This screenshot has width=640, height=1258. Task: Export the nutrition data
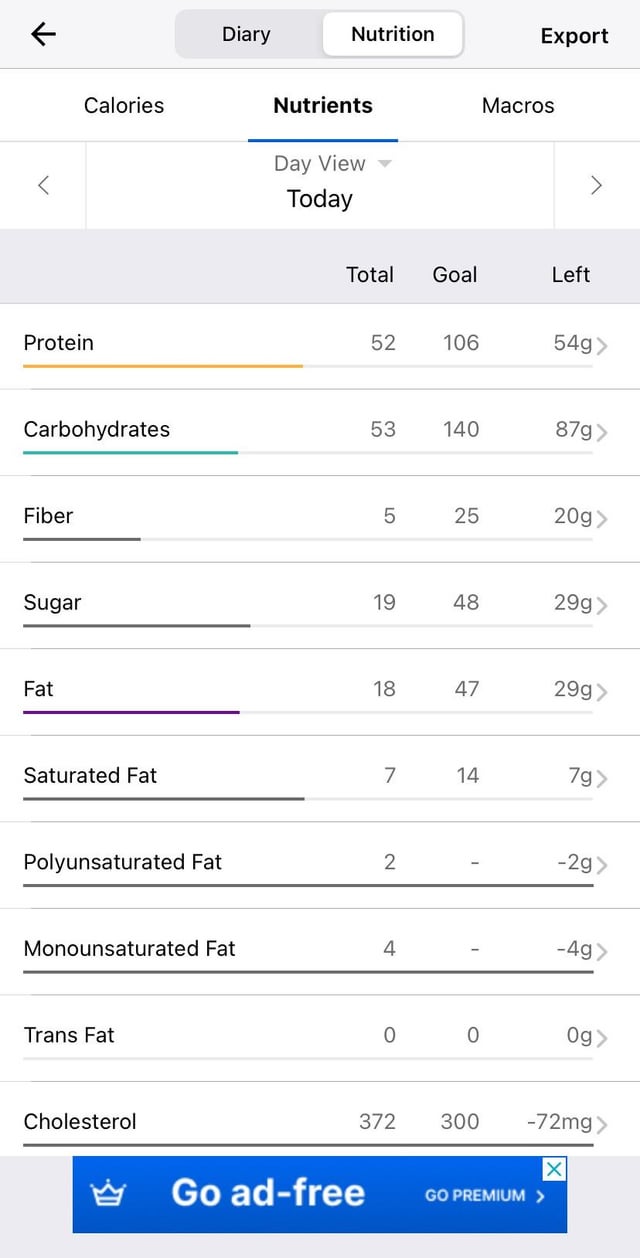(574, 36)
